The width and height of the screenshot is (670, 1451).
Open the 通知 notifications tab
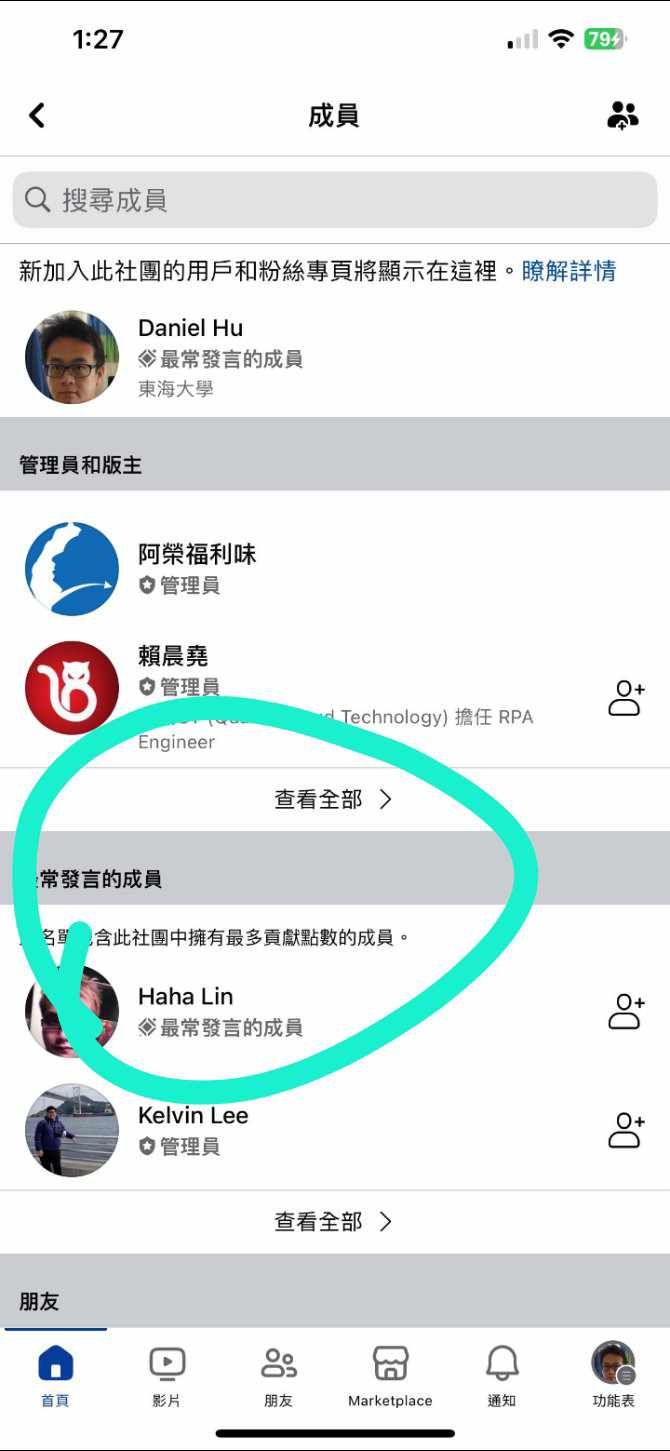point(502,1375)
